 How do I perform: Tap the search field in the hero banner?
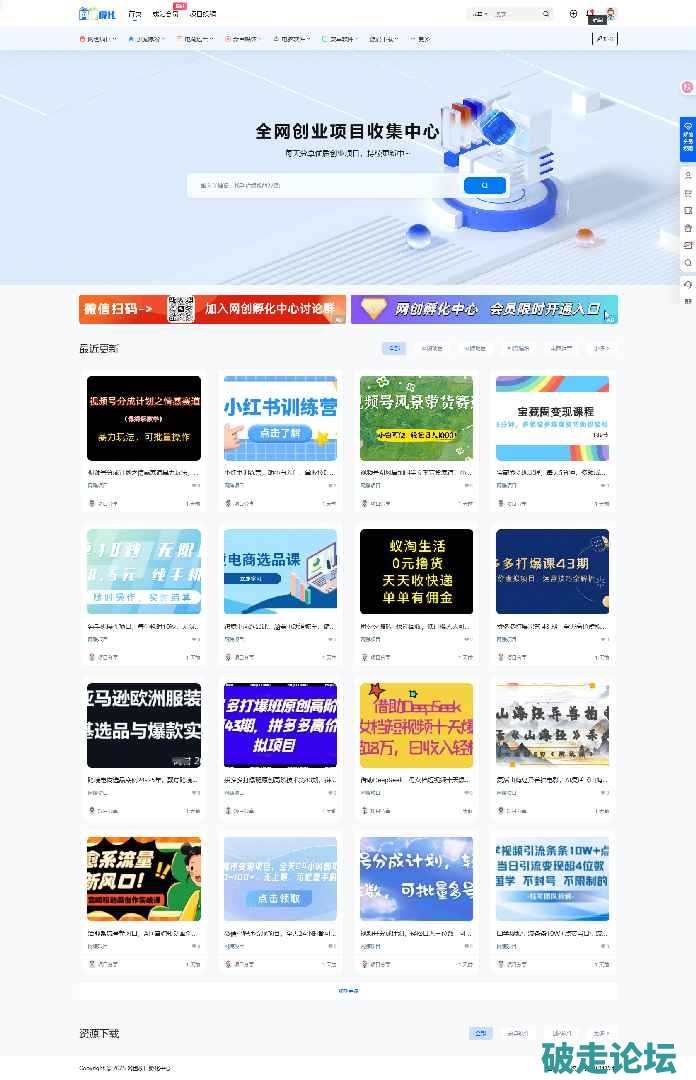[x=320, y=185]
